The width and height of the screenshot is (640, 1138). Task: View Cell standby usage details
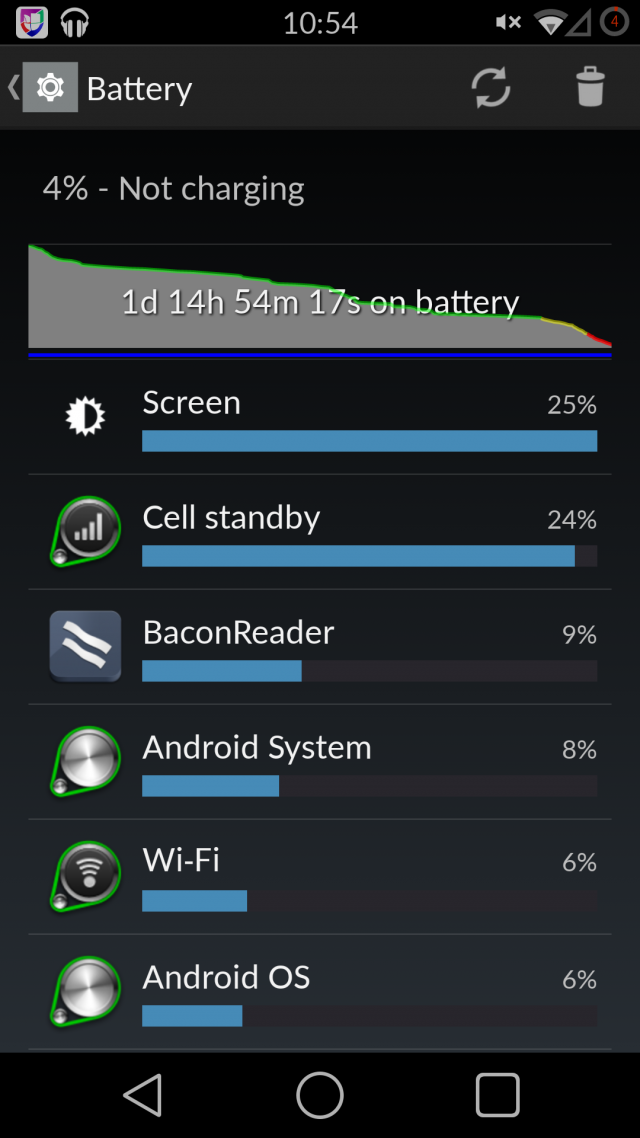coord(320,532)
